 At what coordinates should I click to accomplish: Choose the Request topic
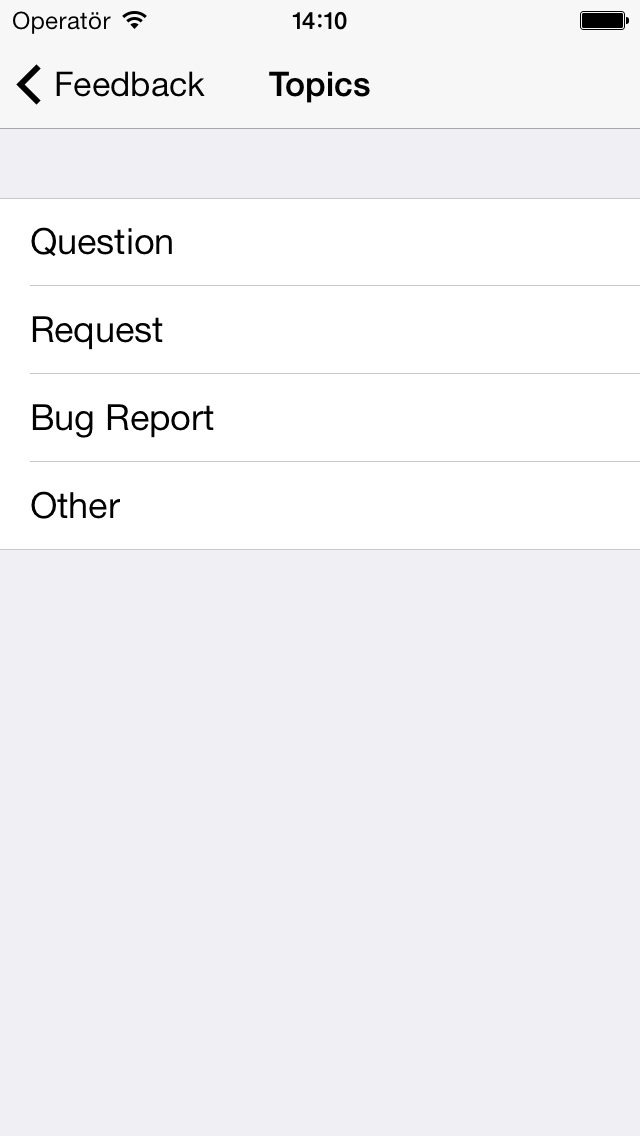tap(320, 330)
